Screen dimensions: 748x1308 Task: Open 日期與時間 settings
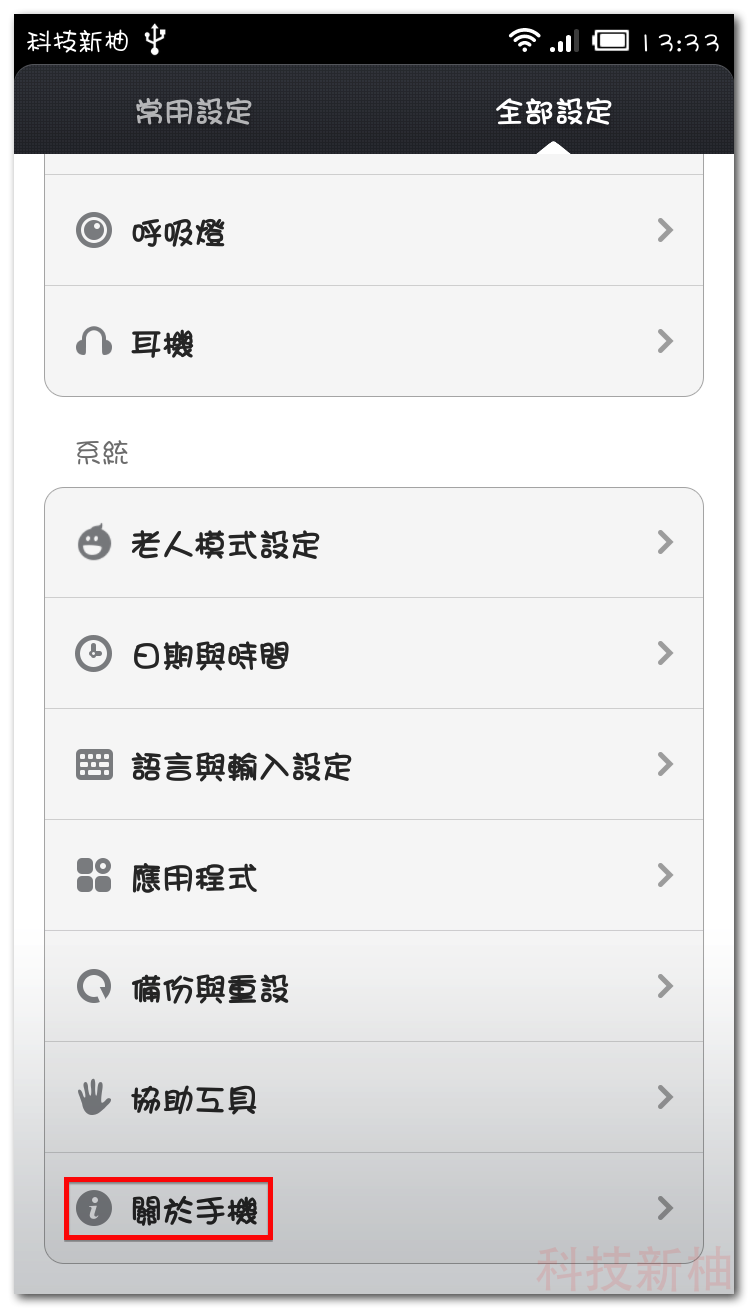(x=373, y=654)
